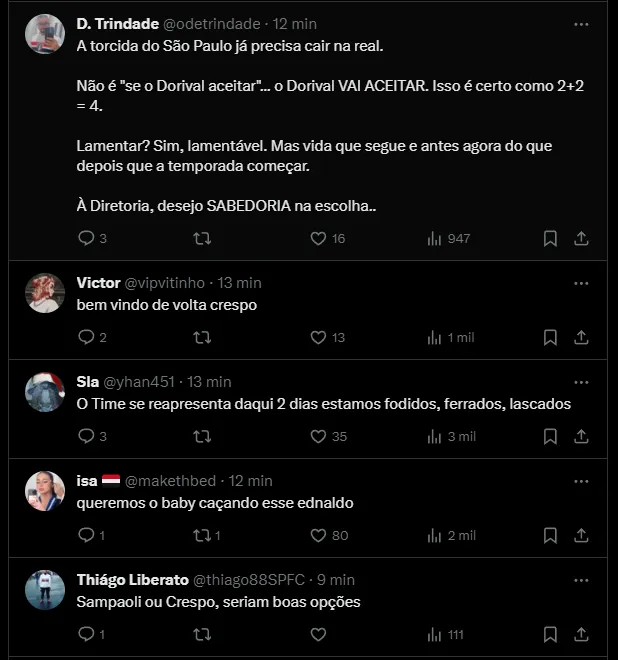Reply to Victor's tweet
The width and height of the screenshot is (618, 660).
(86, 338)
